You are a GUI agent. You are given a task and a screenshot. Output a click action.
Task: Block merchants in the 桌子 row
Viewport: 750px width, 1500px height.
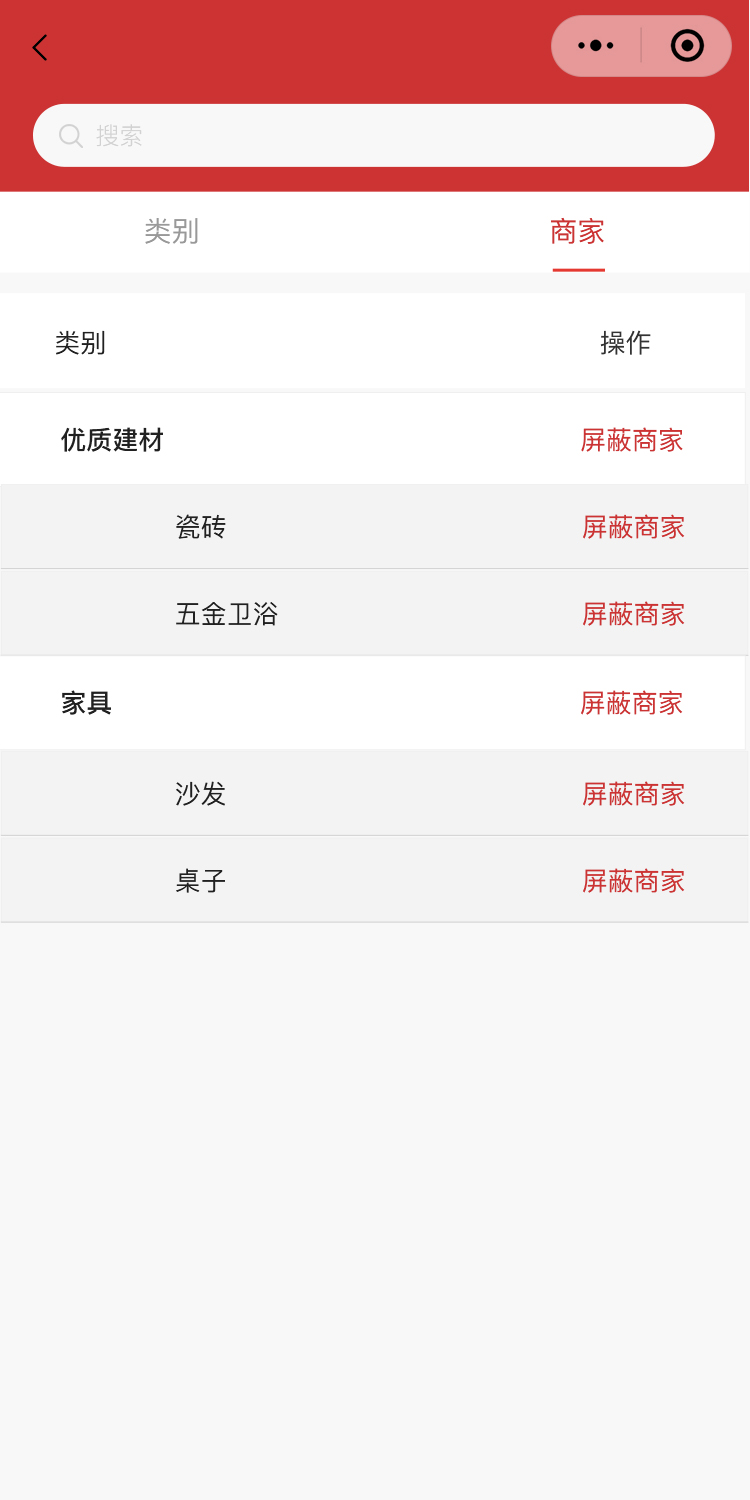click(x=634, y=881)
